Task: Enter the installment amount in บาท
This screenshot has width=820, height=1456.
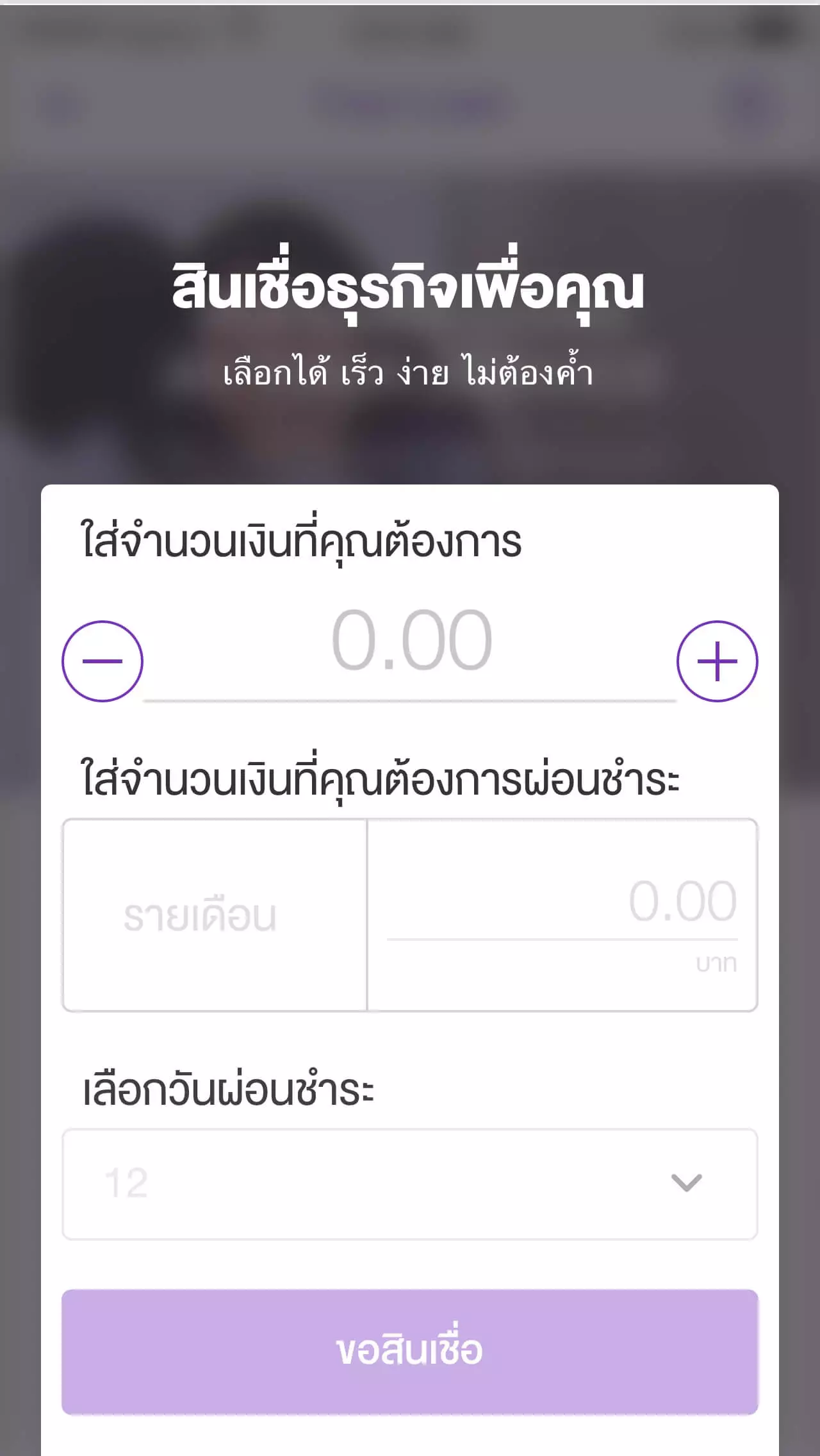Action: 562,902
